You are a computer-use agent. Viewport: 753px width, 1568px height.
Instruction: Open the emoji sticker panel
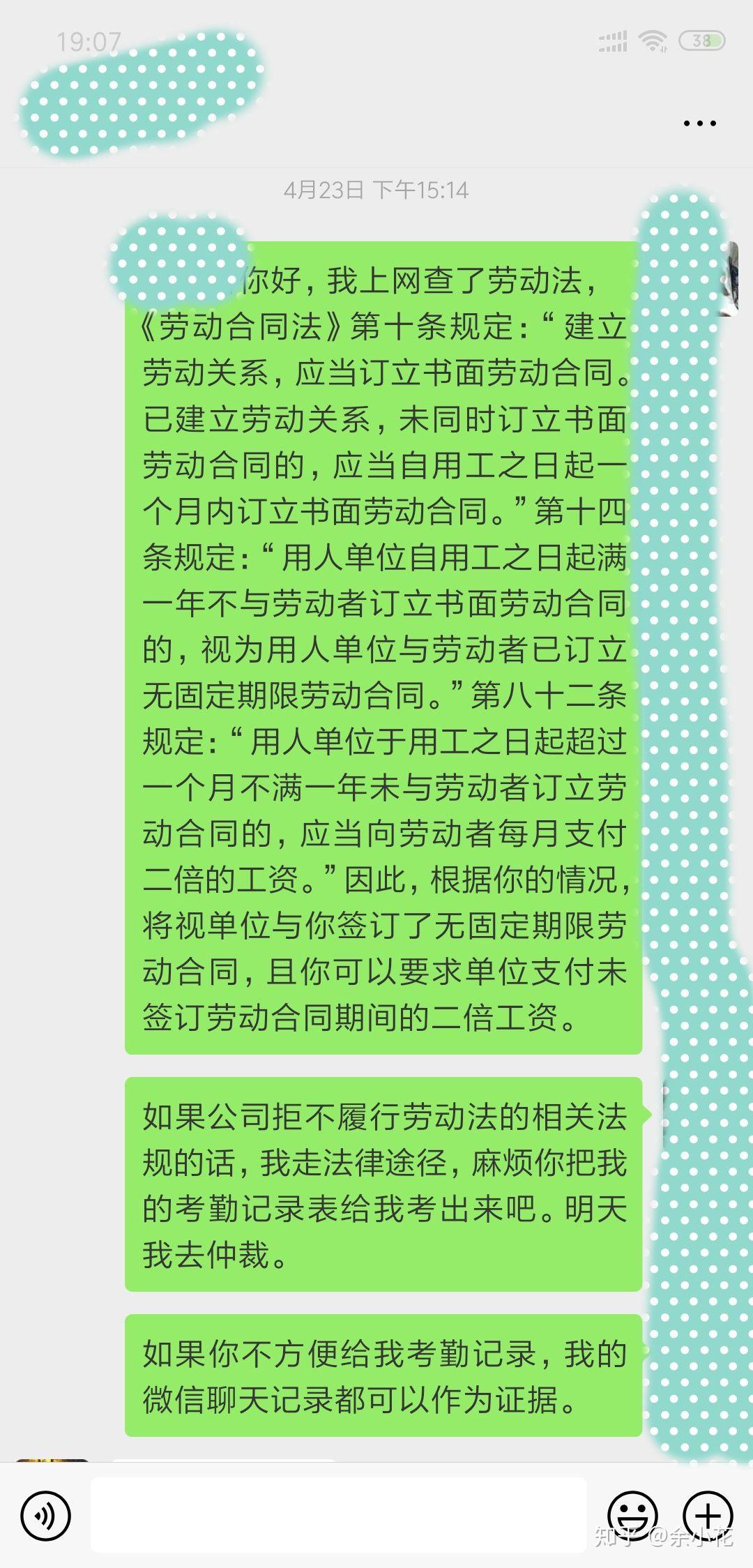point(632,1514)
